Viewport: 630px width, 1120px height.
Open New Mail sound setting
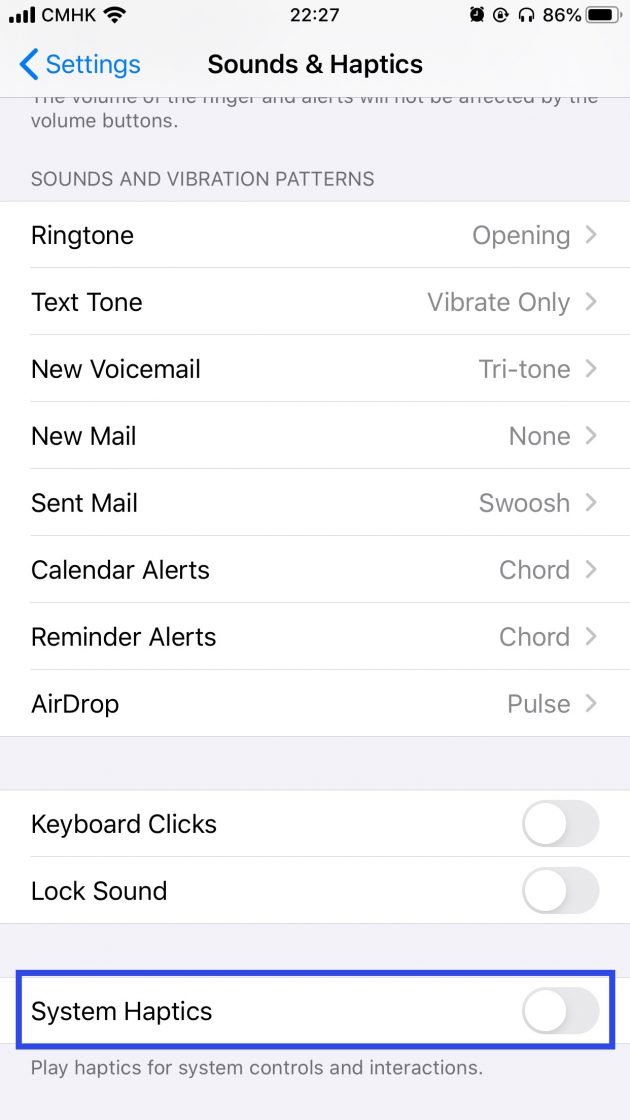click(315, 436)
